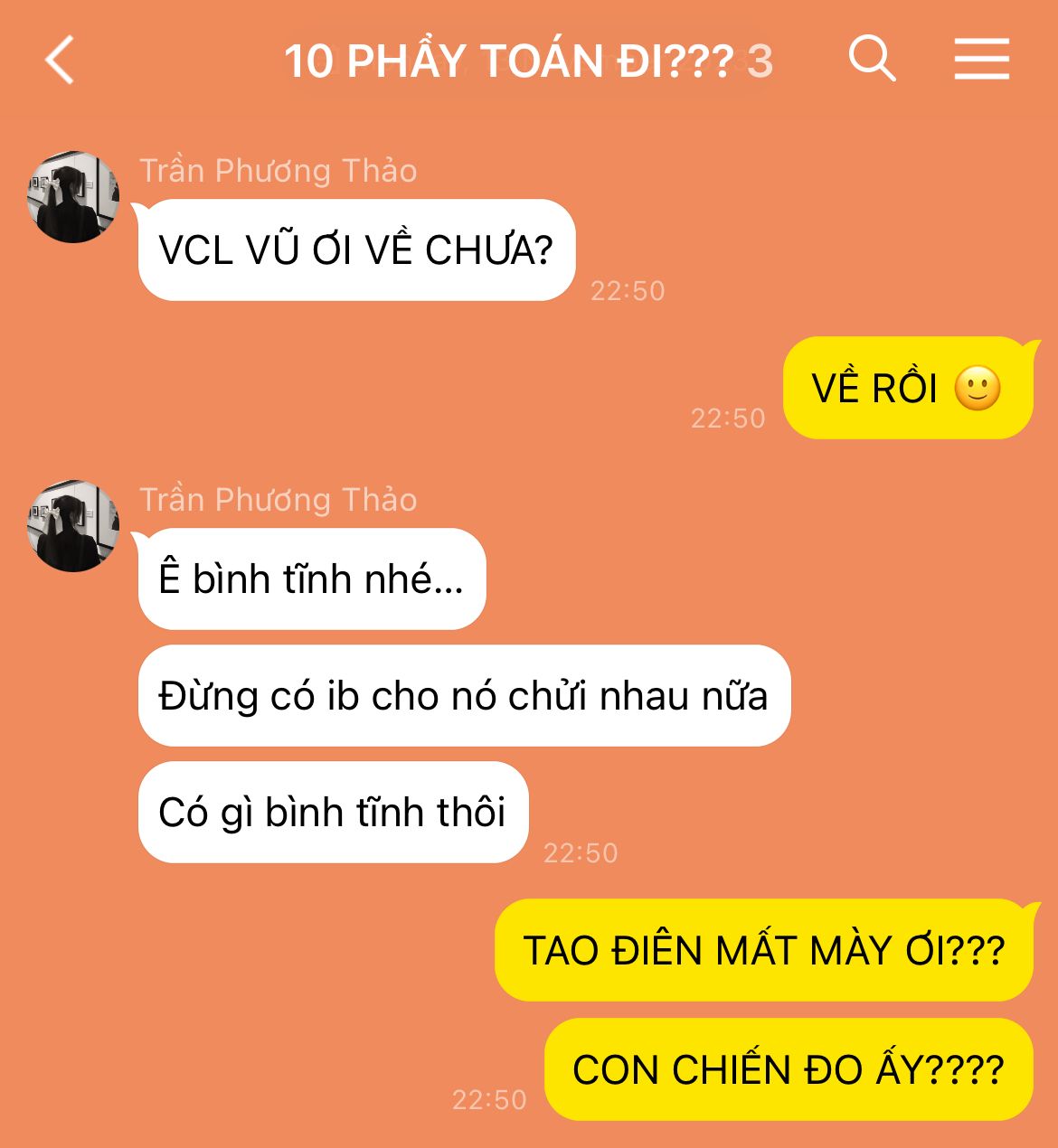Go back from the chat room
The height and width of the screenshot is (1148, 1058).
tap(60, 61)
